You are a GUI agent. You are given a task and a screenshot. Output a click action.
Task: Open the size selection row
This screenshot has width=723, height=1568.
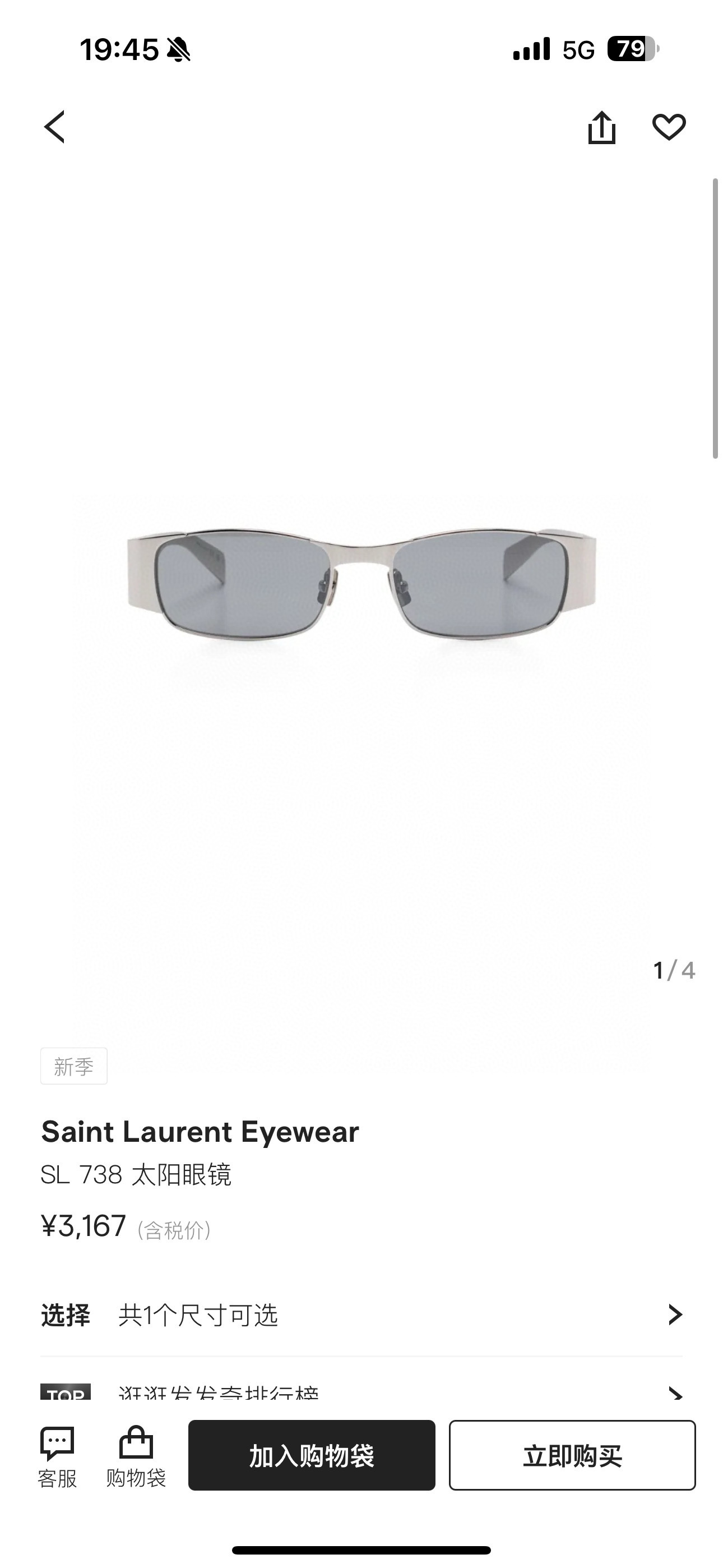(x=361, y=1315)
